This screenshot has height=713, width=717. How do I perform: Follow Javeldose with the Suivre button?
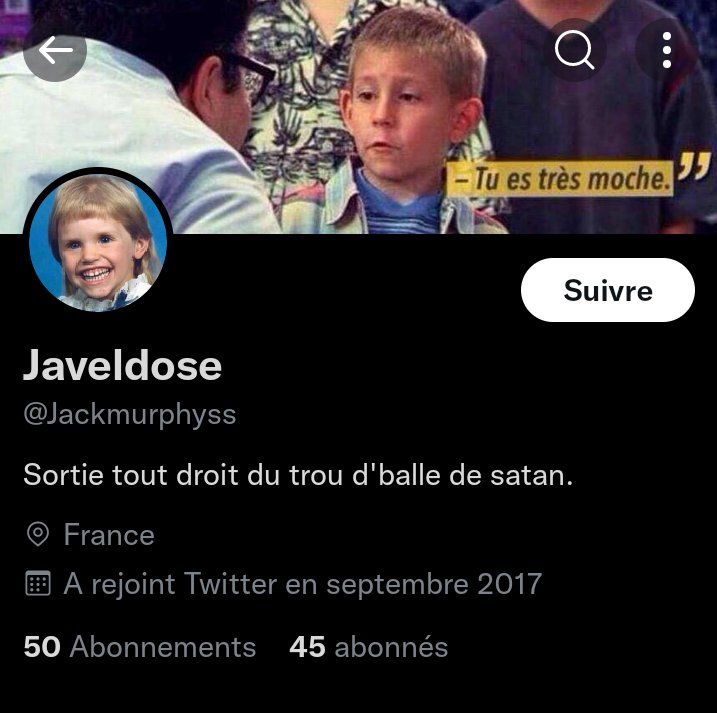click(607, 290)
